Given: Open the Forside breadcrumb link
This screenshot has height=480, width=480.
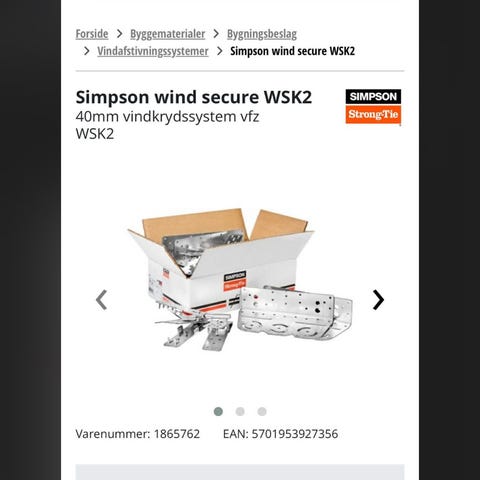Looking at the screenshot, I should pos(92,34).
